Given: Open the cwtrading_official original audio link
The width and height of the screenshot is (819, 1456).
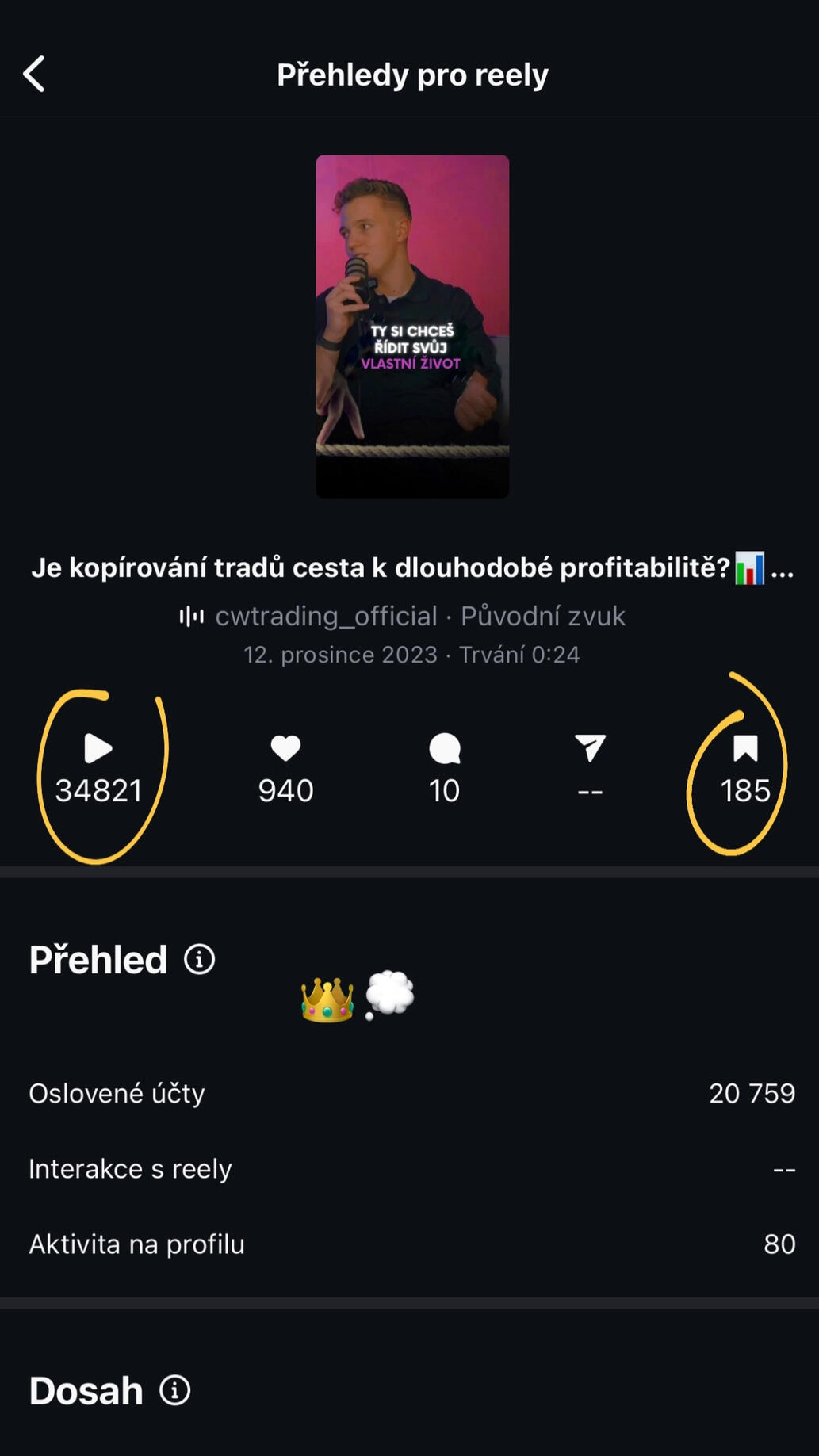Looking at the screenshot, I should coord(403,616).
